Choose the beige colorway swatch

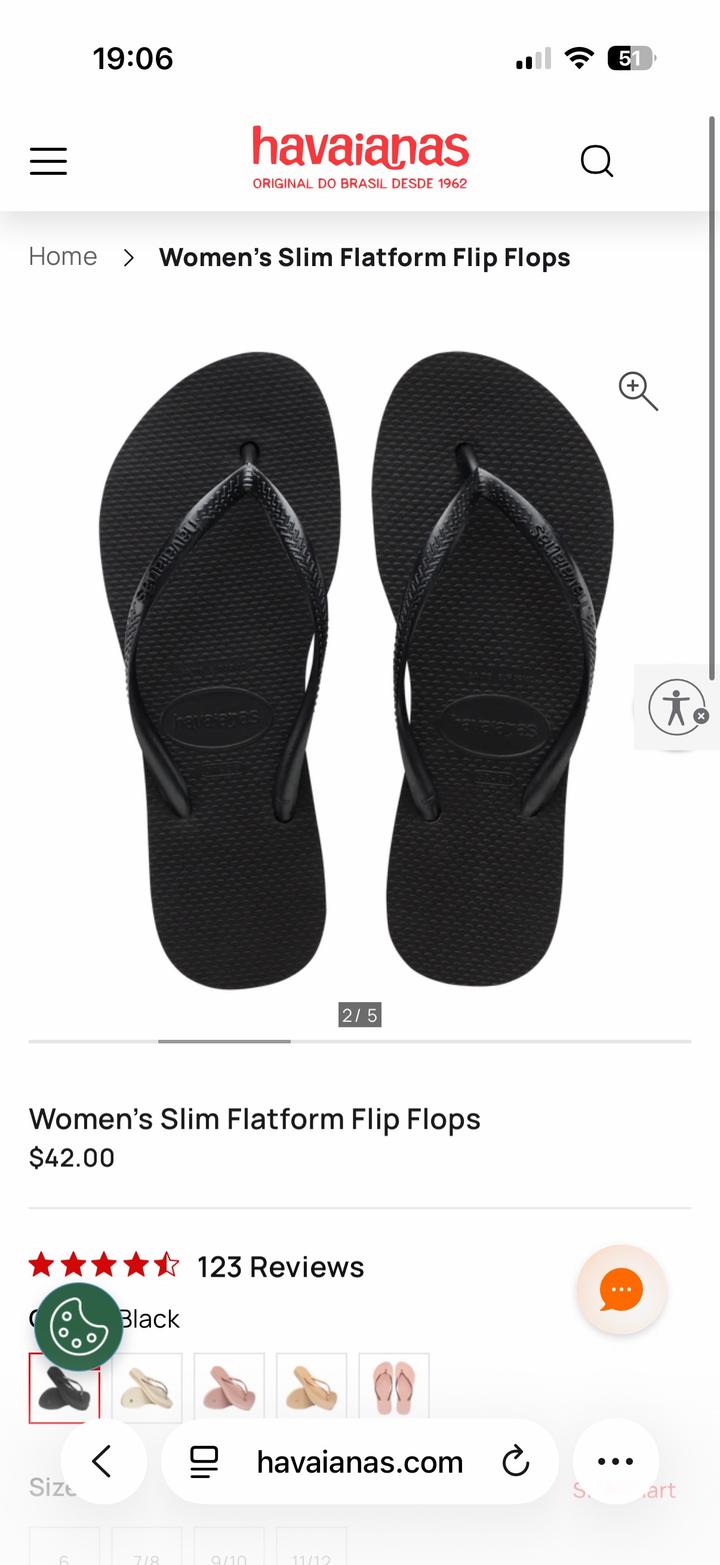[x=147, y=1387]
